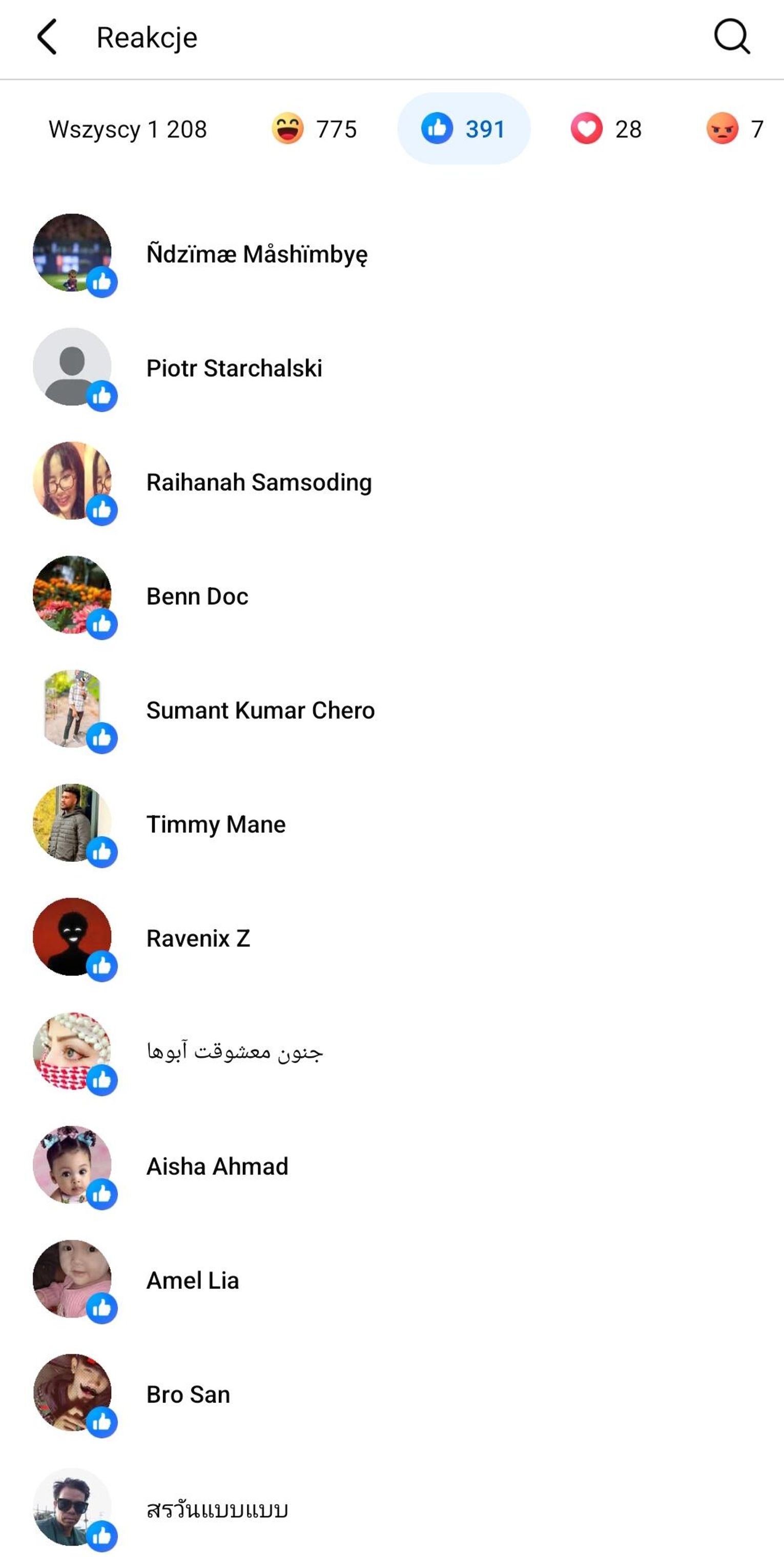Switch to the Wszyscy 1 208 tab
This screenshot has width=784, height=1557.
[128, 129]
